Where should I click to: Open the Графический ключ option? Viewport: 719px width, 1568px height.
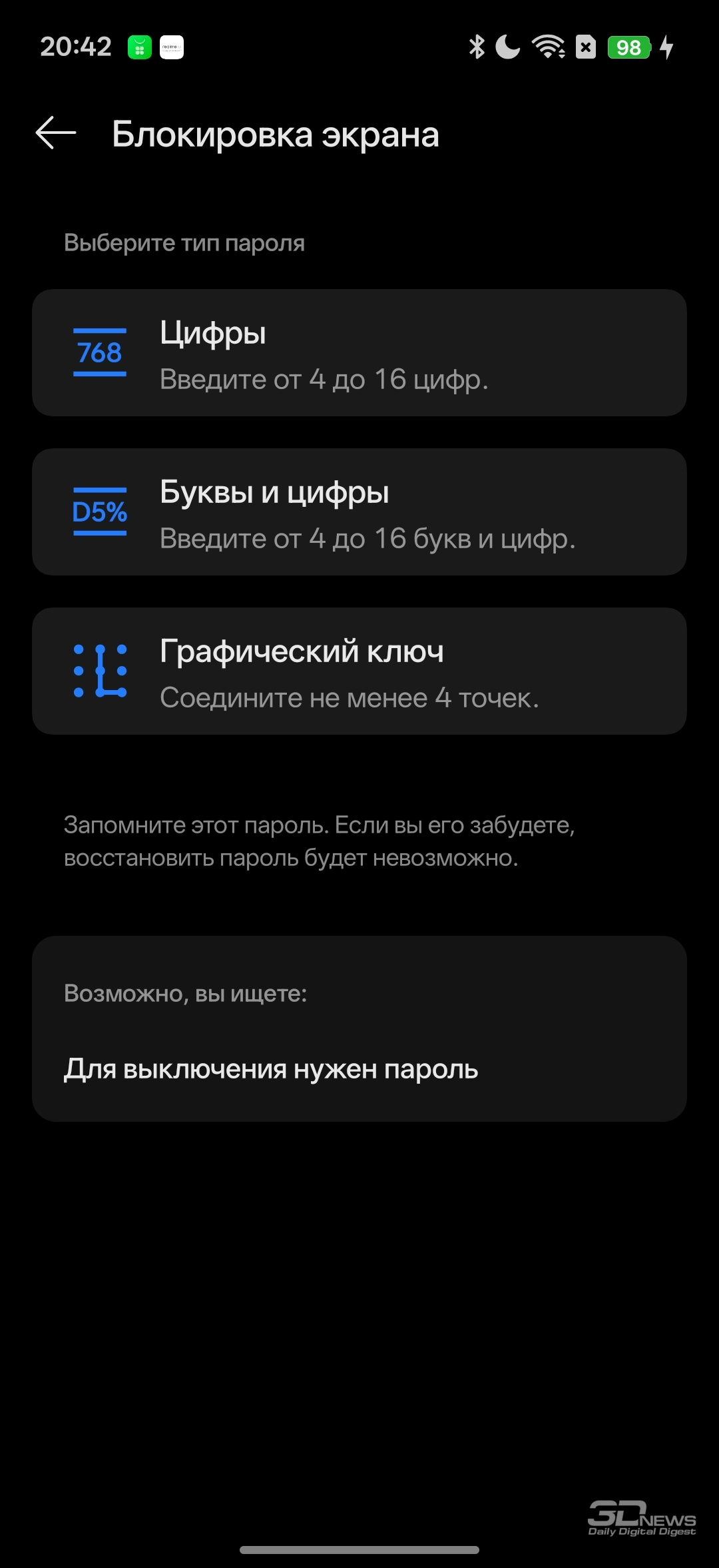pyautogui.click(x=359, y=671)
